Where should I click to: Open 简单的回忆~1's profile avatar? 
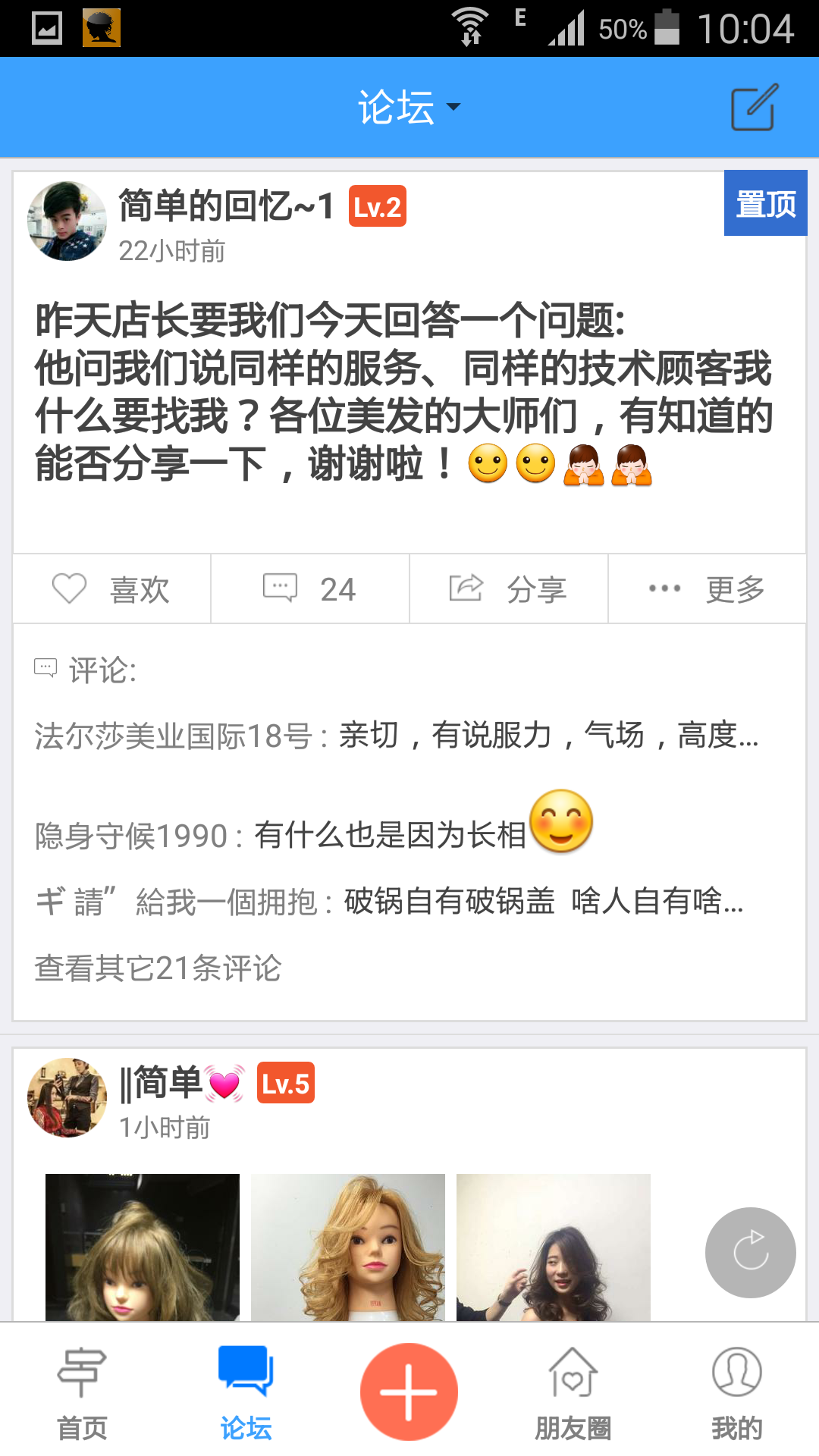tap(67, 221)
